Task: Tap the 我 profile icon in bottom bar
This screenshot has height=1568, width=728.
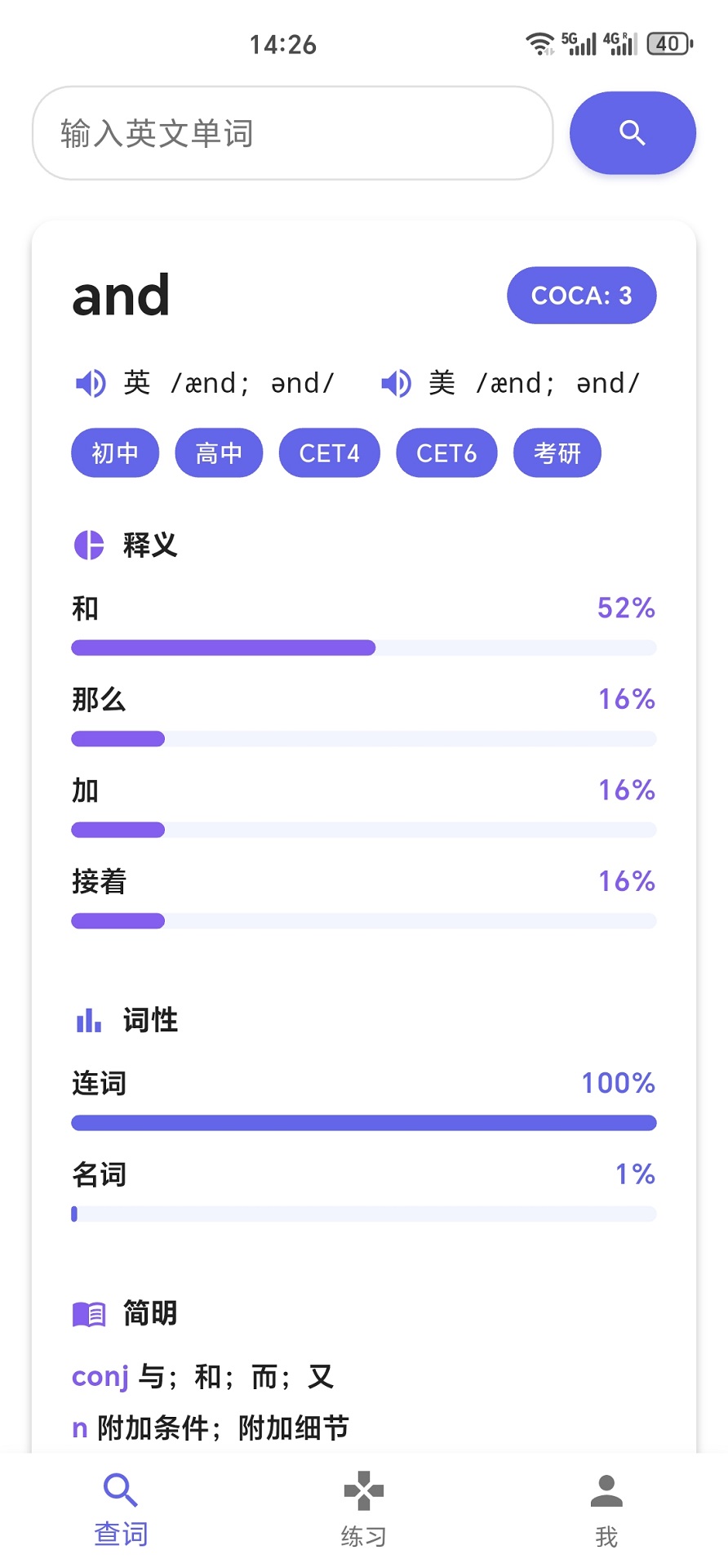Action: pyautogui.click(x=606, y=1490)
